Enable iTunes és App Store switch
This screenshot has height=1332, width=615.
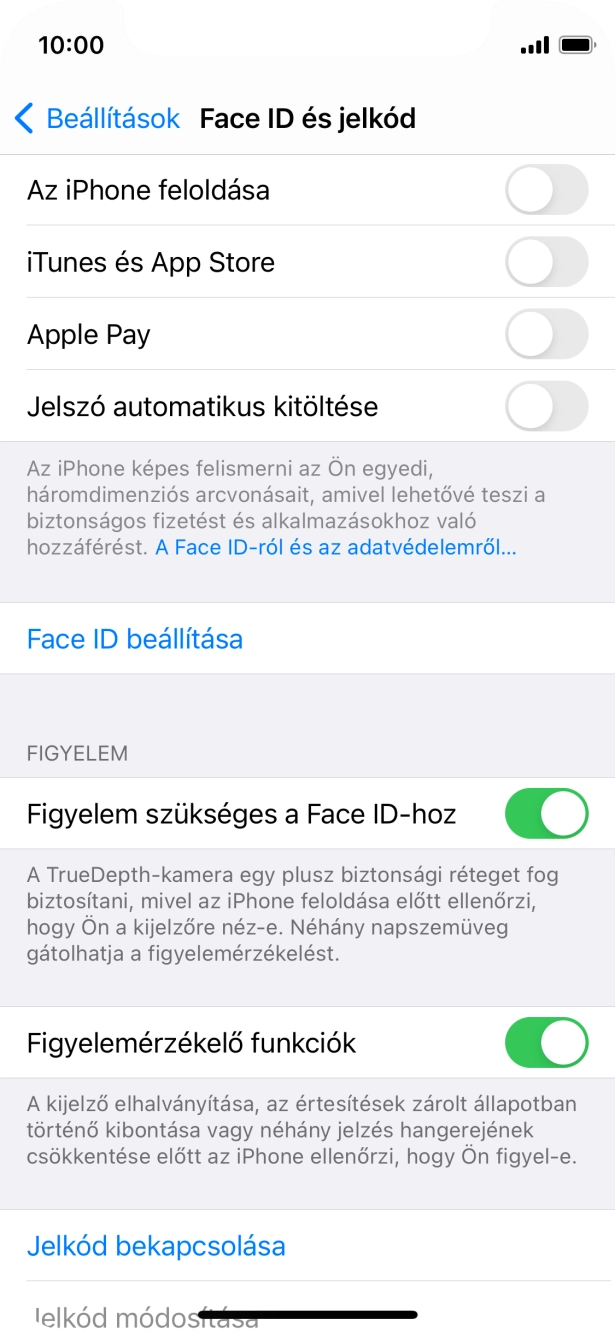(x=546, y=262)
